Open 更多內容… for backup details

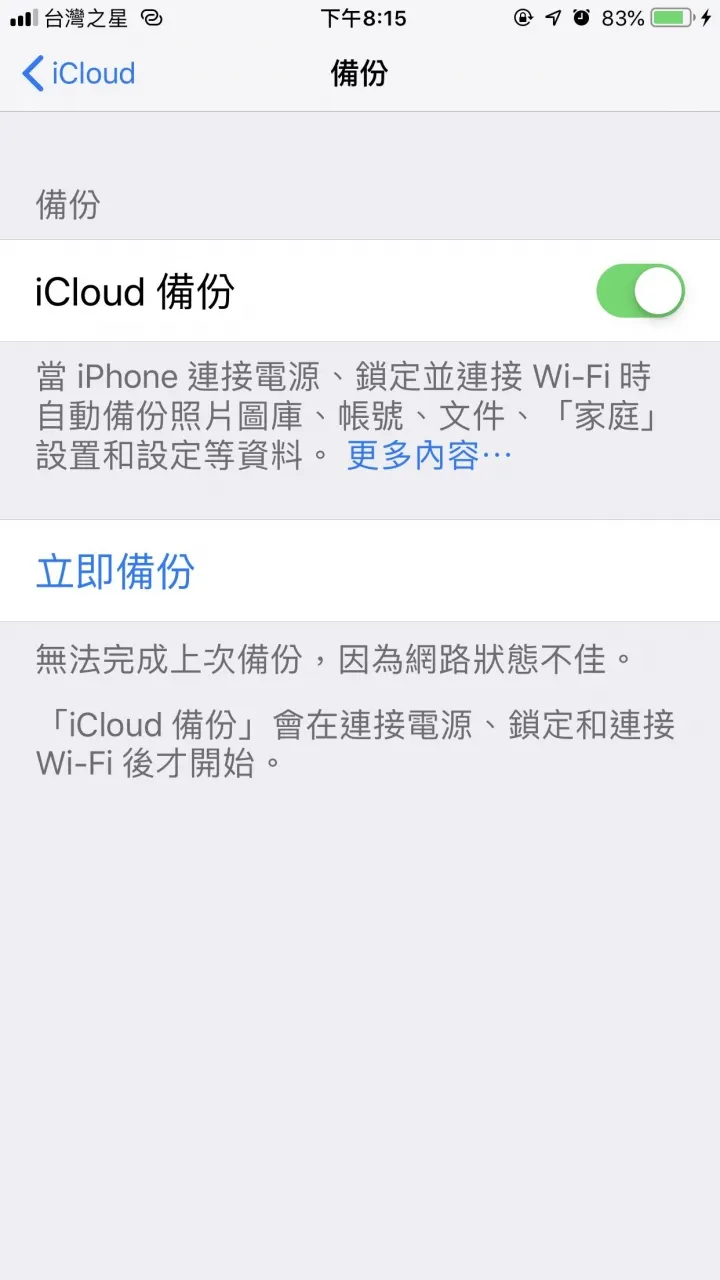(x=428, y=455)
